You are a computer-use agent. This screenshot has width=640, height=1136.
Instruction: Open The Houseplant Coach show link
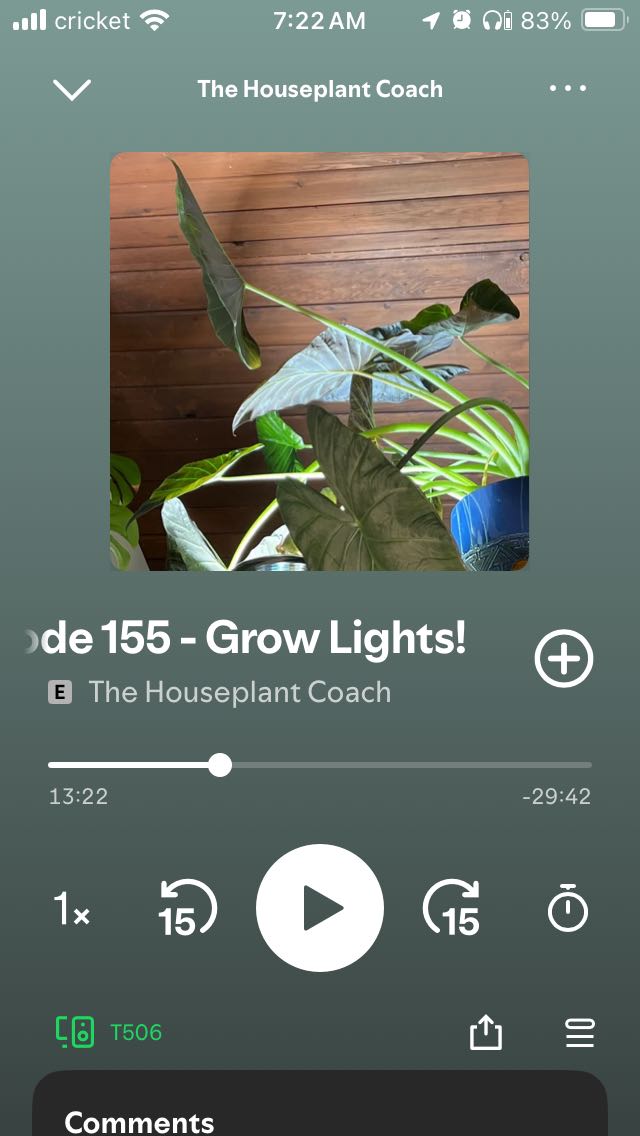tap(239, 692)
